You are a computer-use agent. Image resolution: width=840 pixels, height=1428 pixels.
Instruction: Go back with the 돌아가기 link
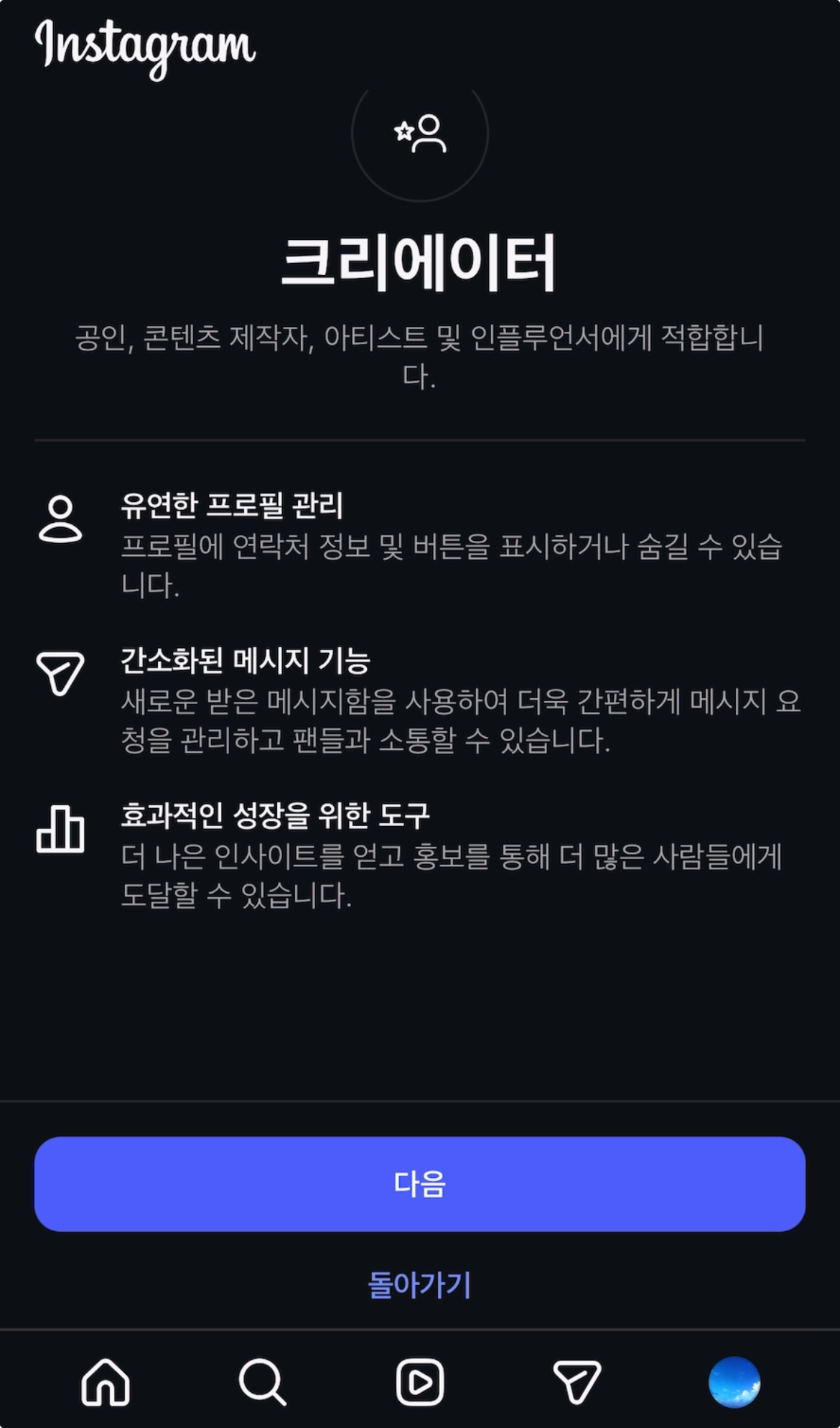coord(419,1285)
